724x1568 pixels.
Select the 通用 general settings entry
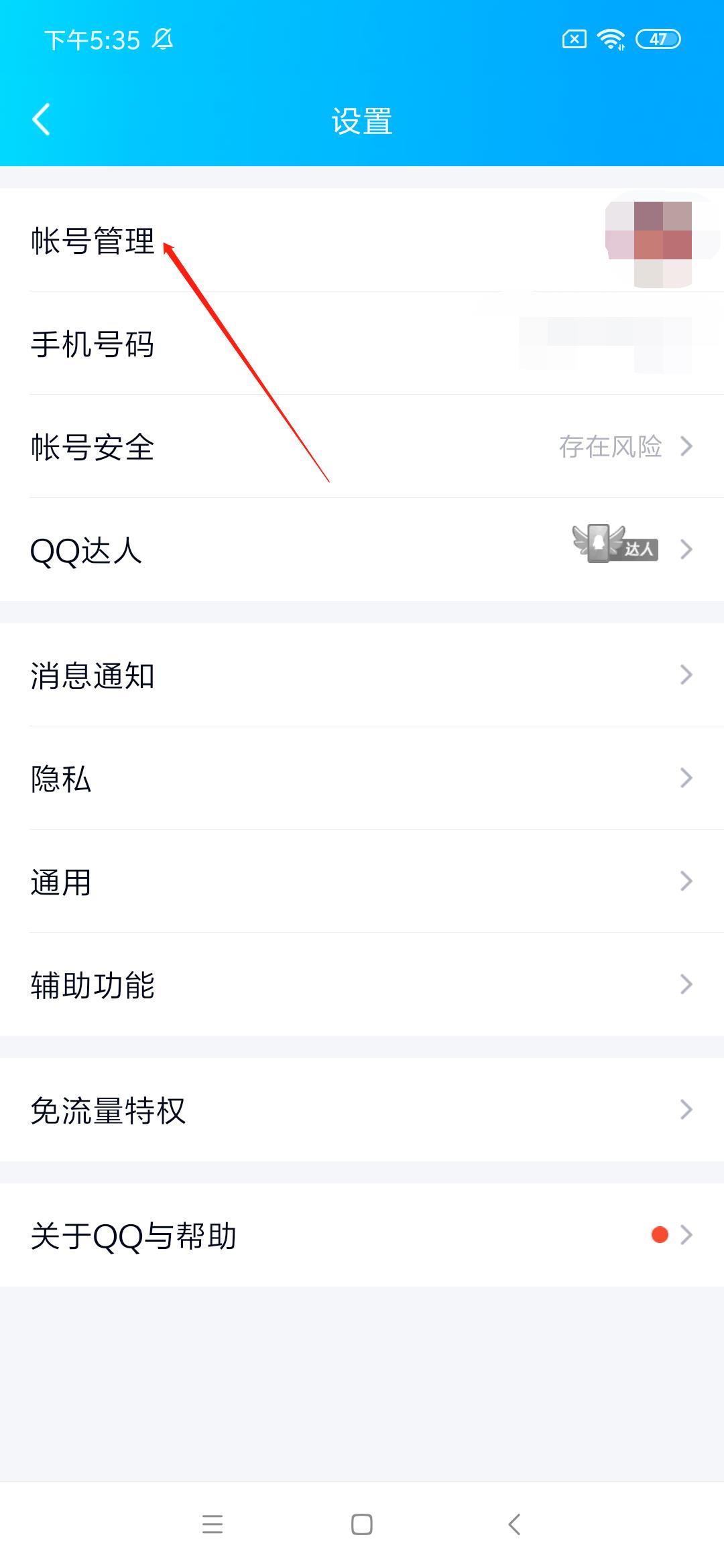(362, 880)
